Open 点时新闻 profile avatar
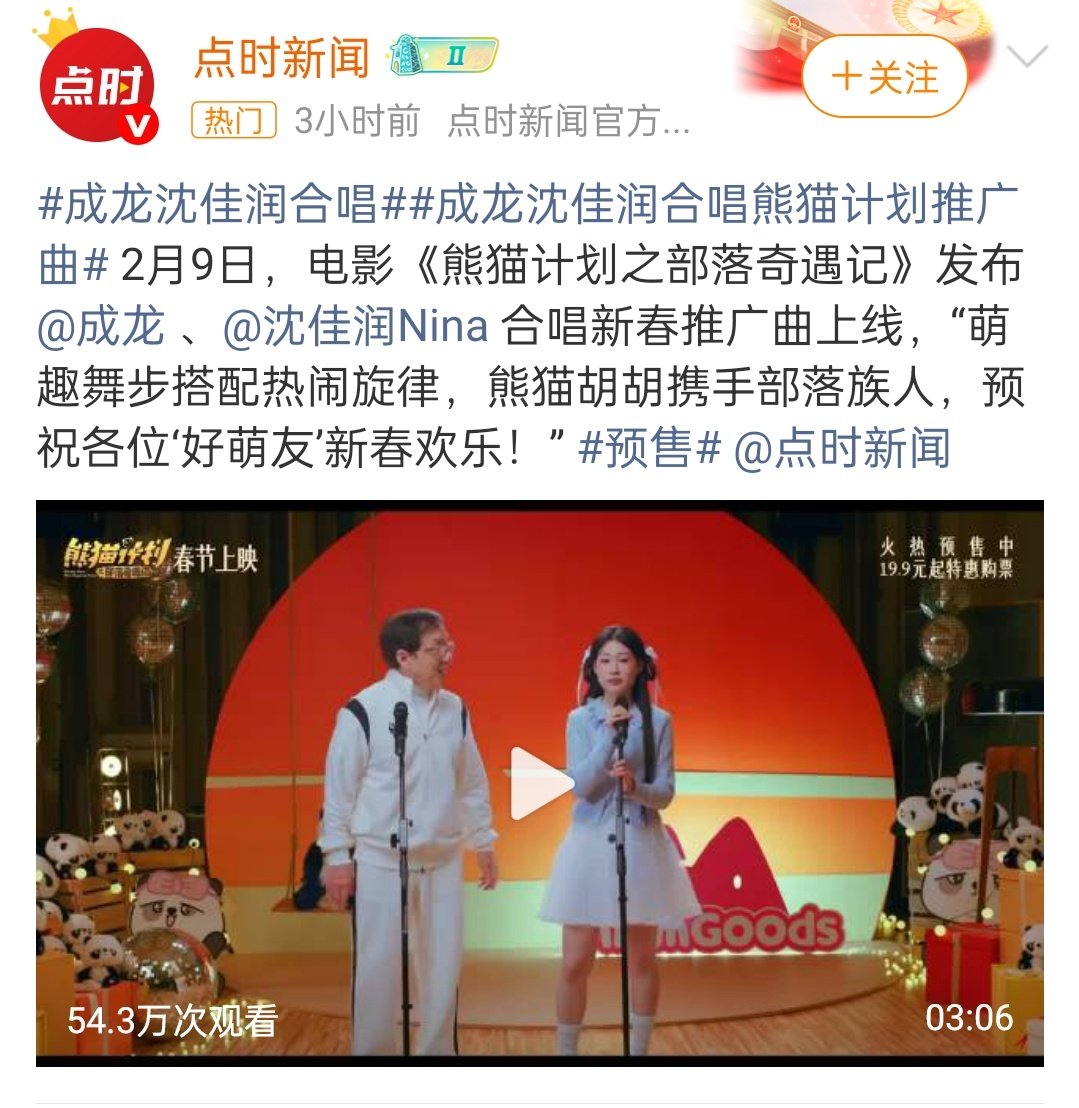Viewport: 1079px width, 1108px height. pos(99,84)
